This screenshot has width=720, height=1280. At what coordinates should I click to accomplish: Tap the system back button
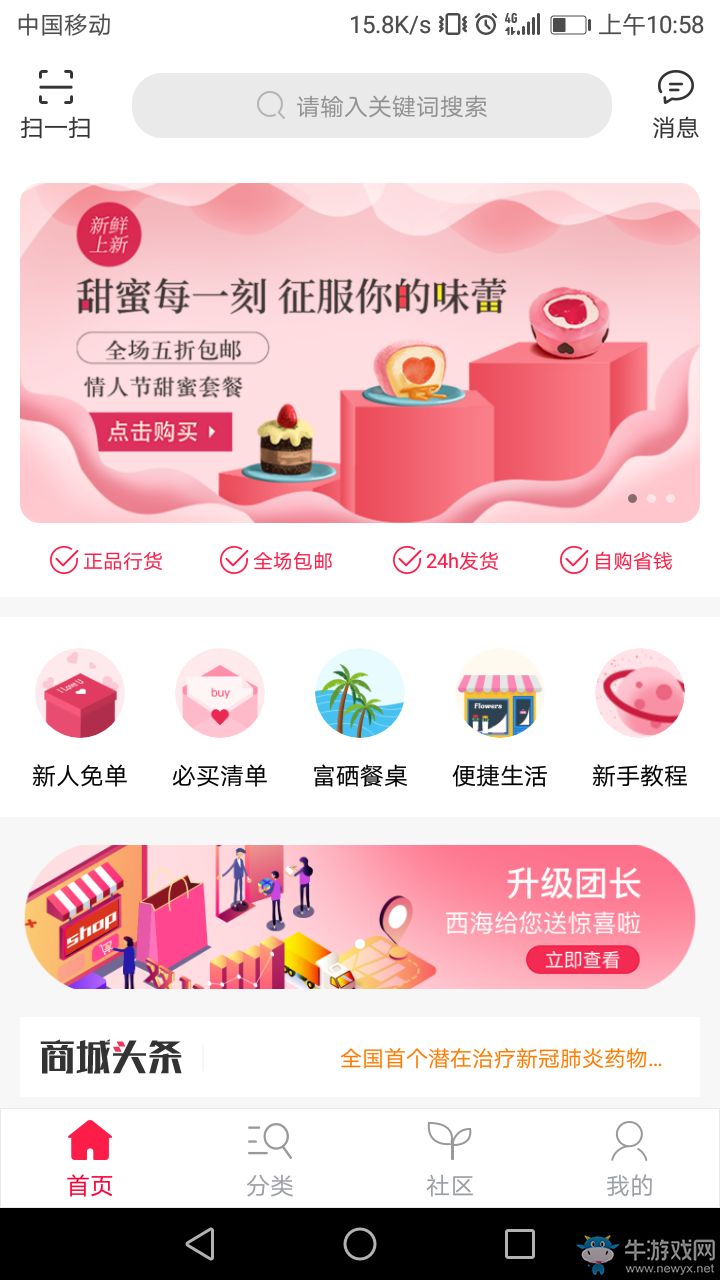pyautogui.click(x=200, y=1244)
